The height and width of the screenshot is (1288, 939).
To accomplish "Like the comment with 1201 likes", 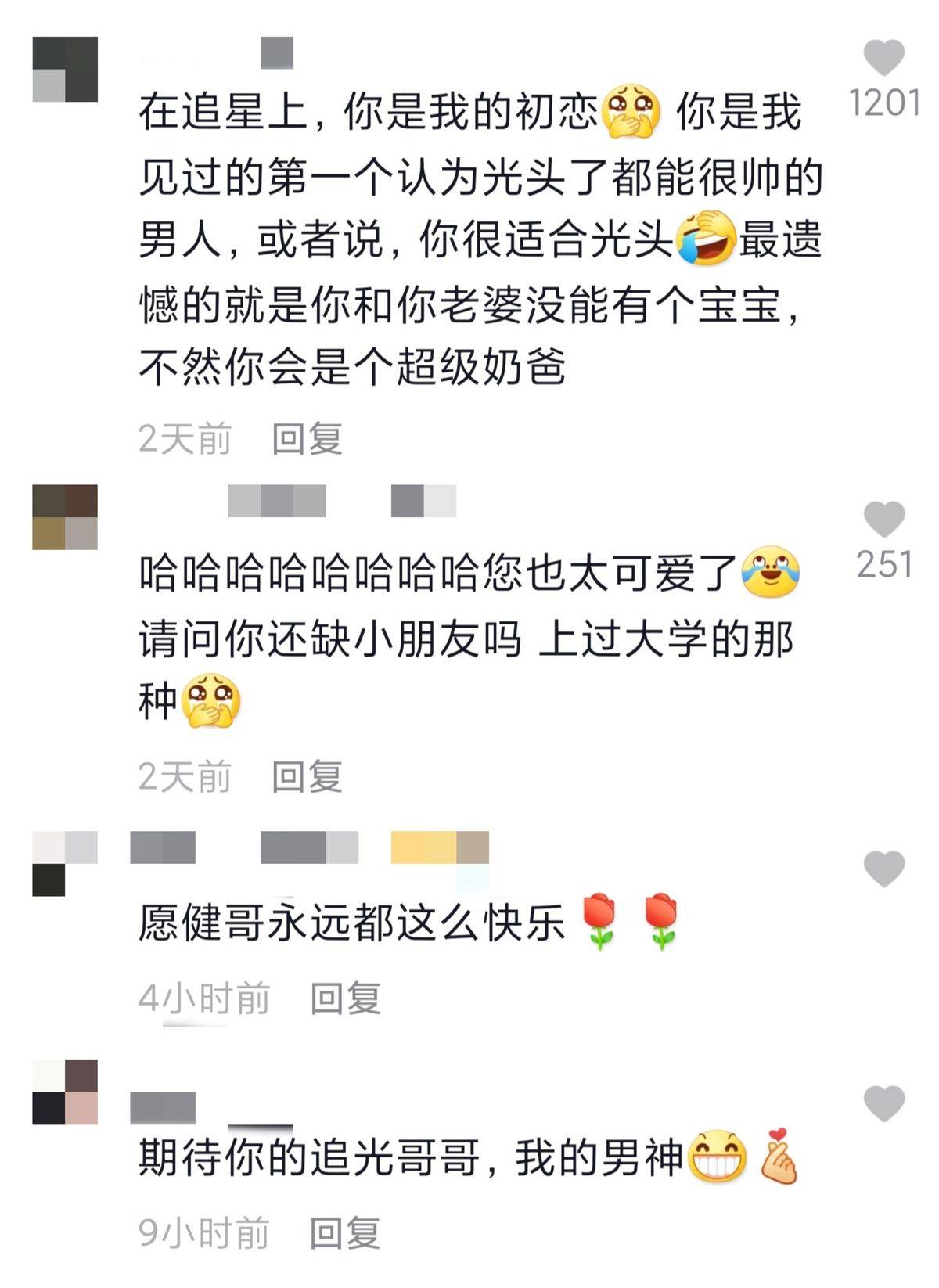I will point(883,59).
